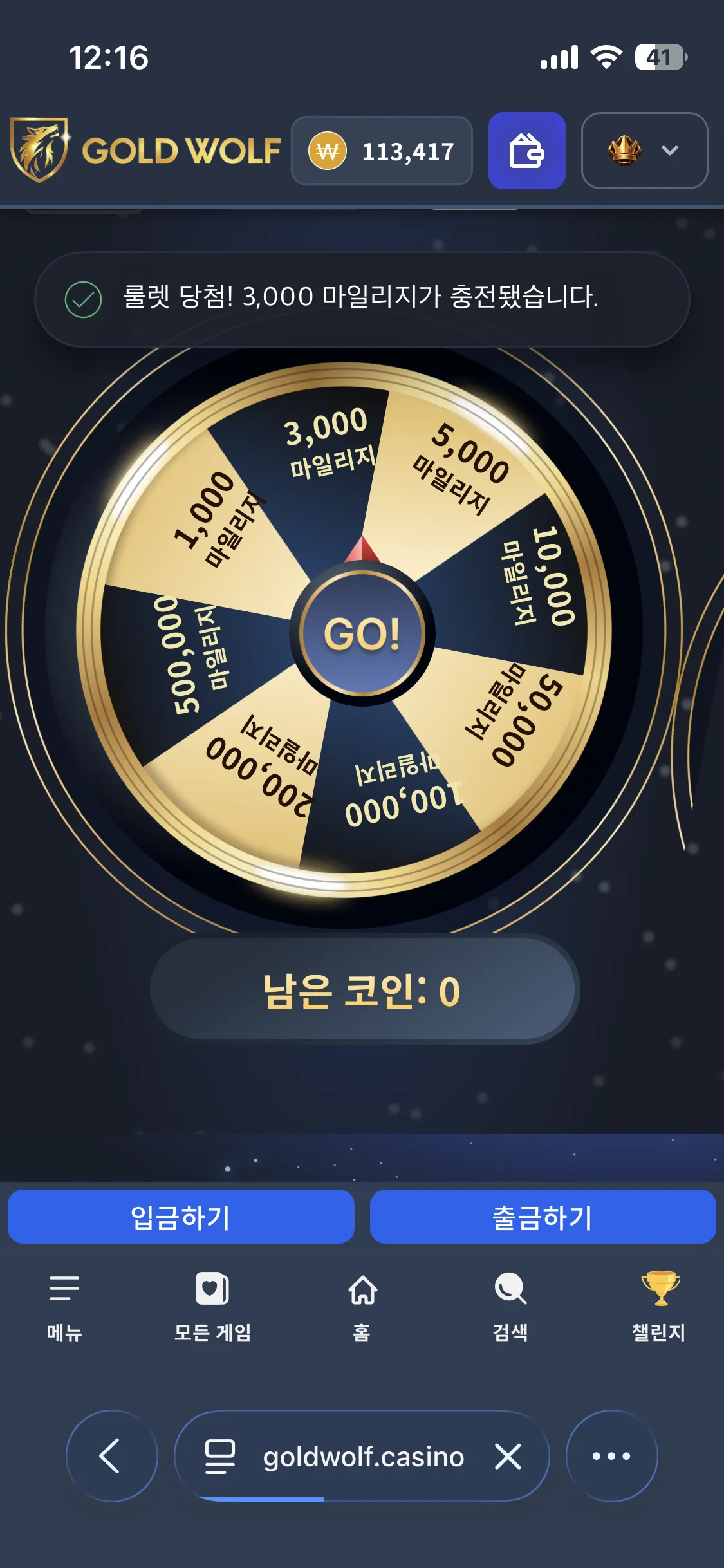
Task: Go back with the browser back arrow
Action: [x=111, y=1456]
